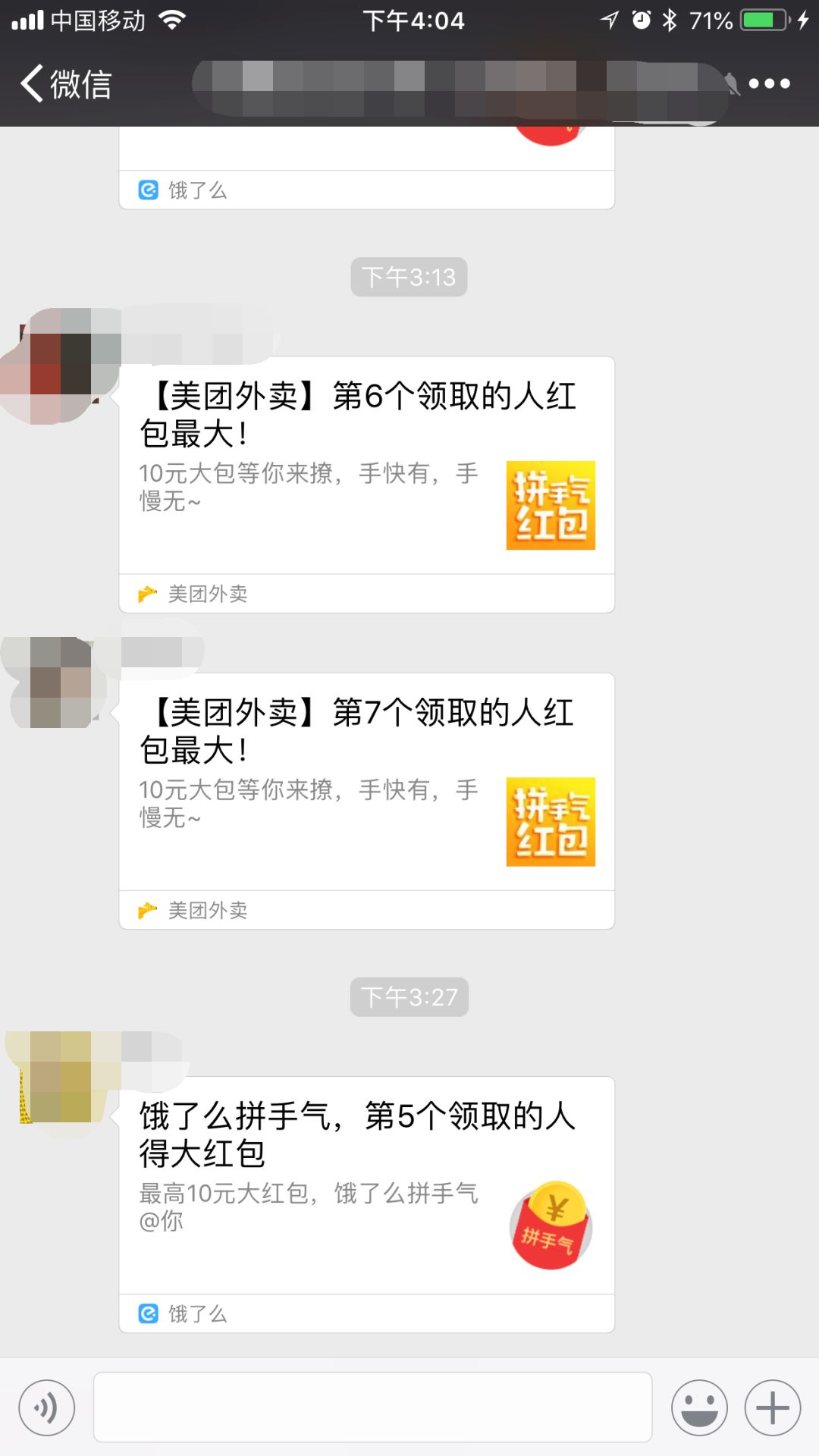819x1456 pixels.
Task: Focus the message text field
Action: point(372,1407)
